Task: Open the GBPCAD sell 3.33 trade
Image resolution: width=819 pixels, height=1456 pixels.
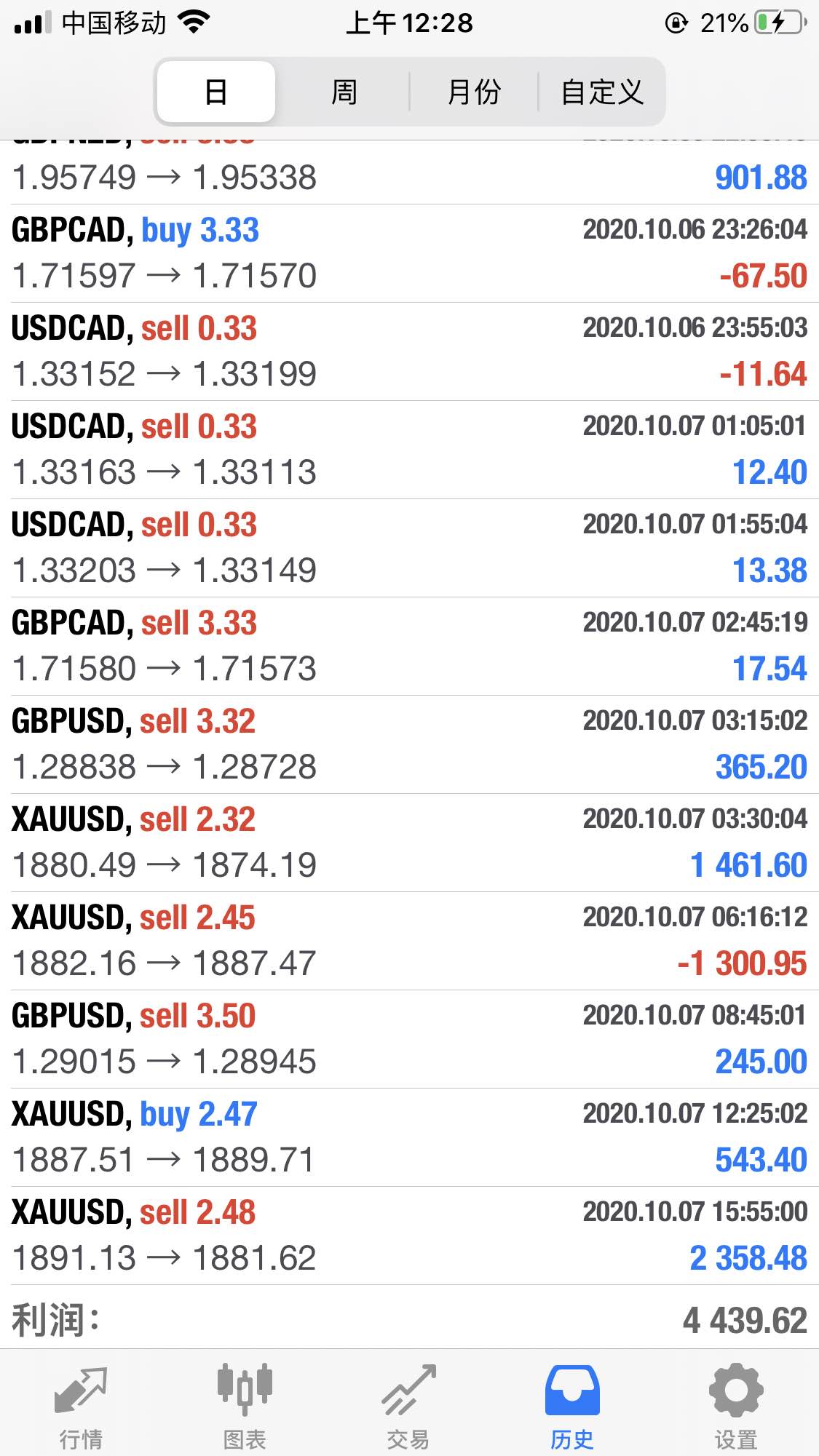Action: 409,646
